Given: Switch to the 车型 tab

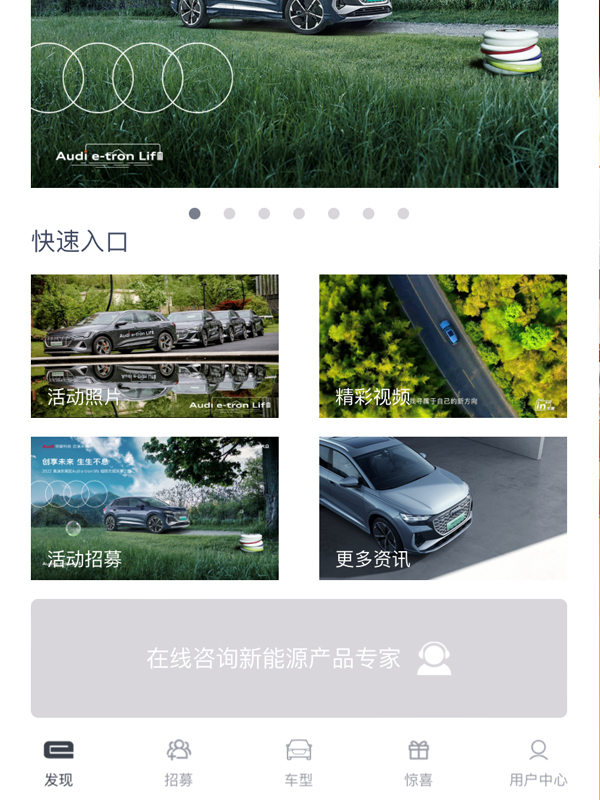Looking at the screenshot, I should click(299, 762).
